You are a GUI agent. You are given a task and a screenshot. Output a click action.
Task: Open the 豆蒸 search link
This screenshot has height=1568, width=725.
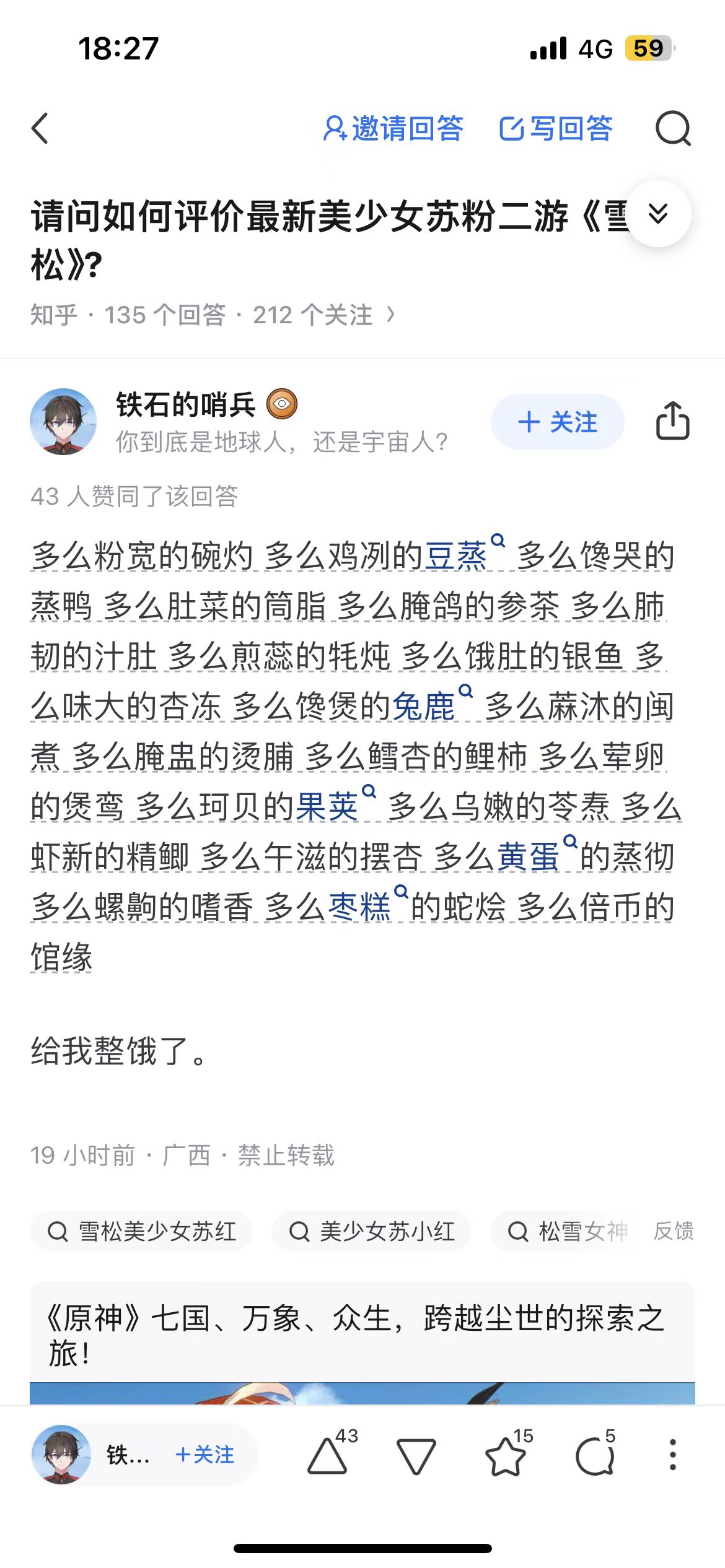pos(457,555)
